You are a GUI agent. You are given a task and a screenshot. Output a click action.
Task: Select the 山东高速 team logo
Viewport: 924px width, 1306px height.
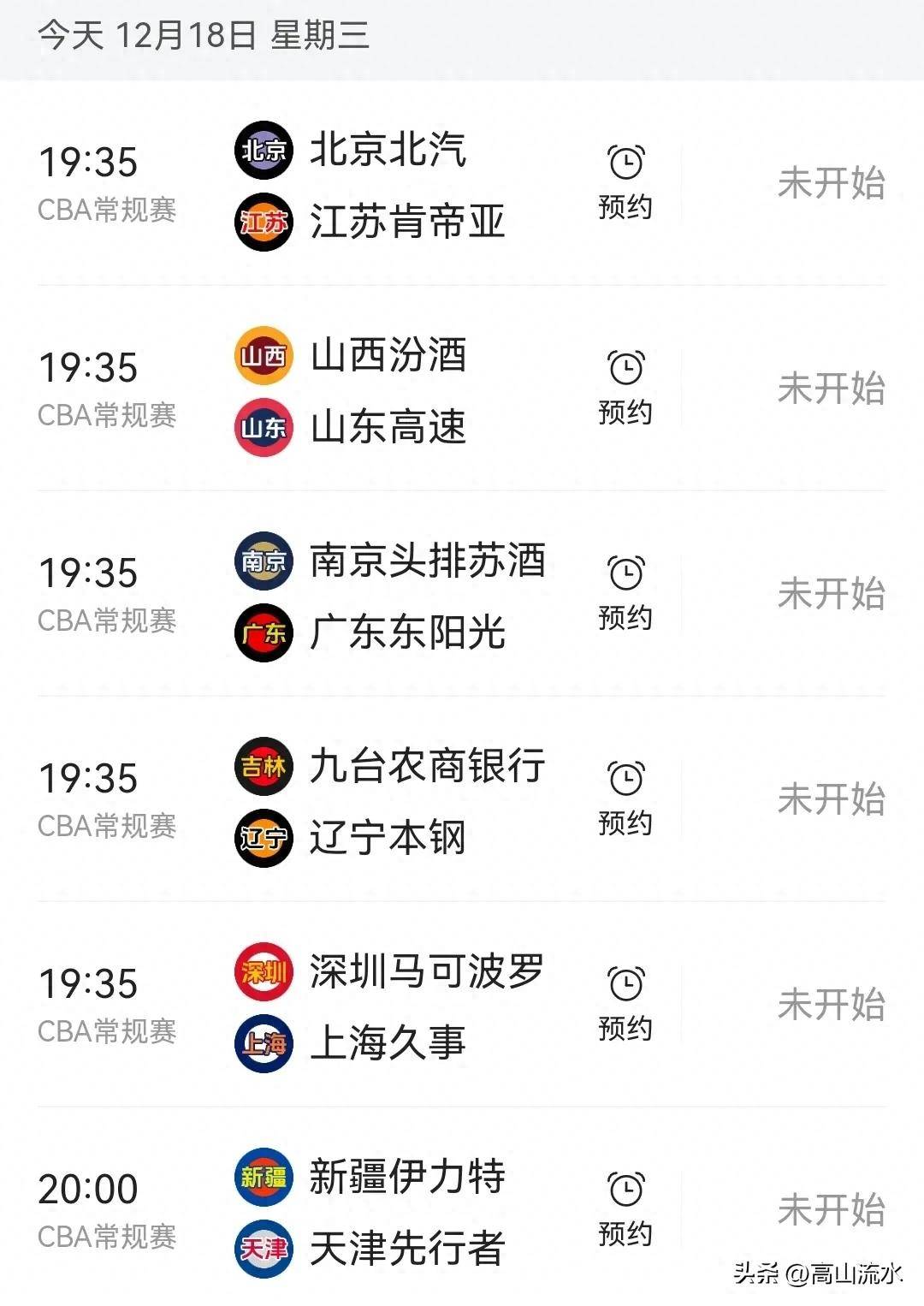click(263, 430)
